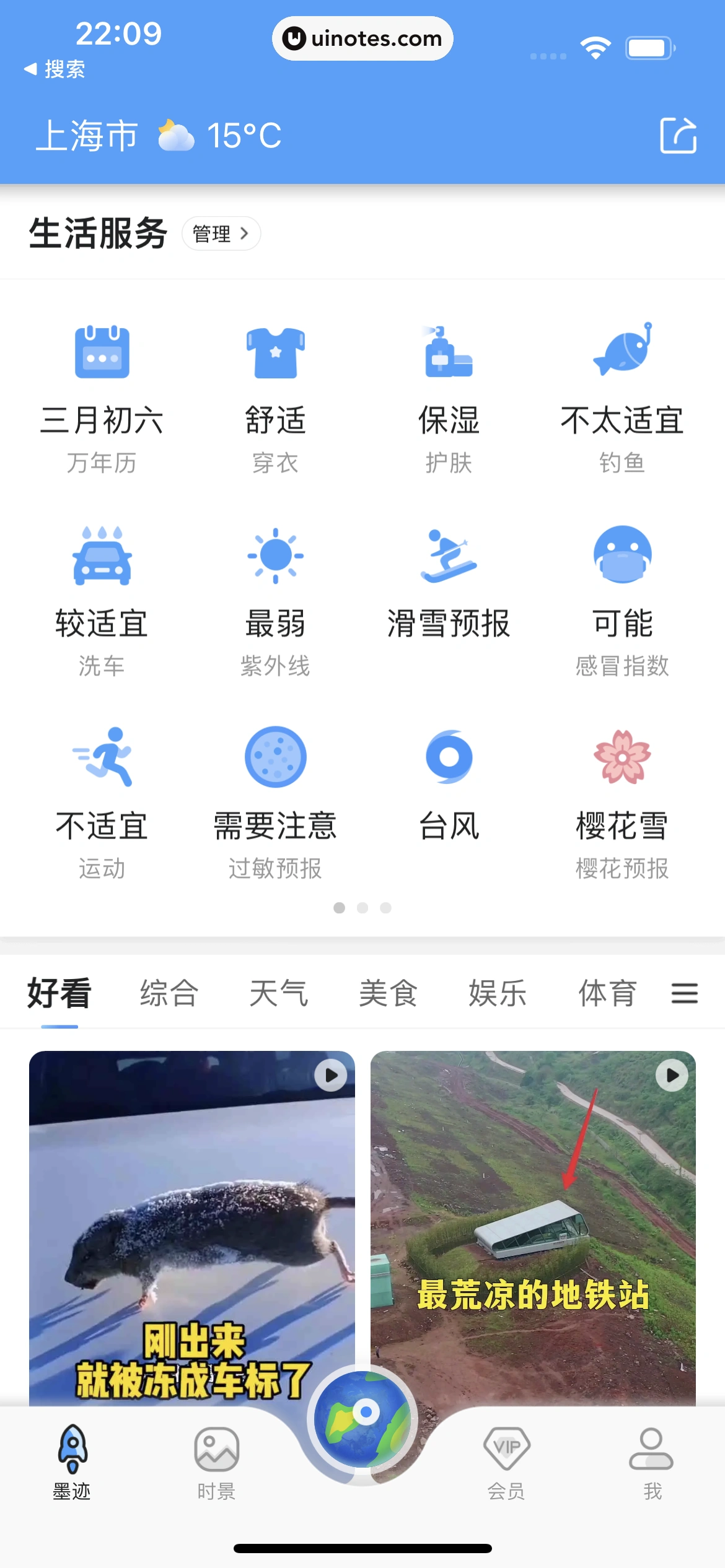
Task: Return to 搜索 via the back link
Action: pyautogui.click(x=55, y=69)
